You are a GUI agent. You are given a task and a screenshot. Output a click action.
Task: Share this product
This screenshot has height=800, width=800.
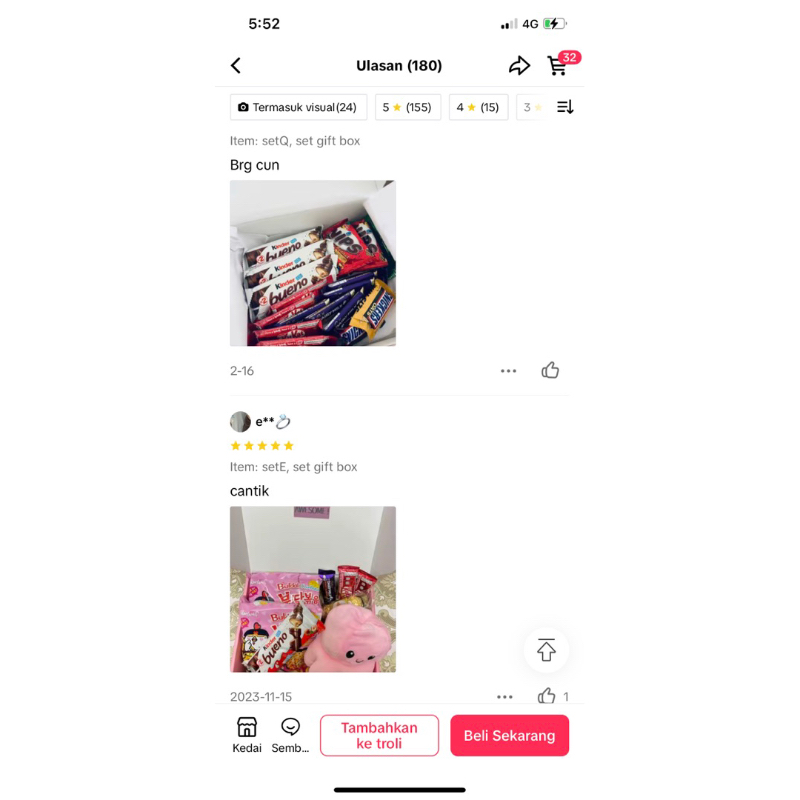[519, 66]
